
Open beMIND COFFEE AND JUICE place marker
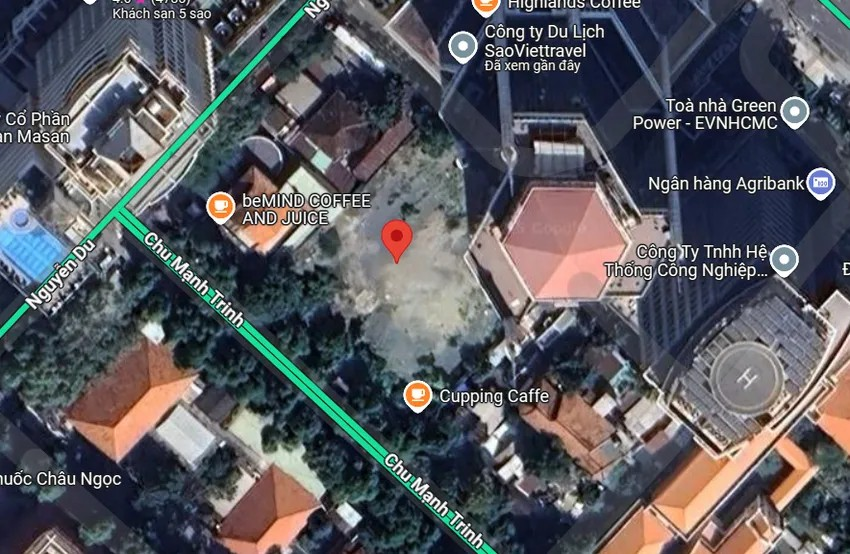(x=220, y=206)
